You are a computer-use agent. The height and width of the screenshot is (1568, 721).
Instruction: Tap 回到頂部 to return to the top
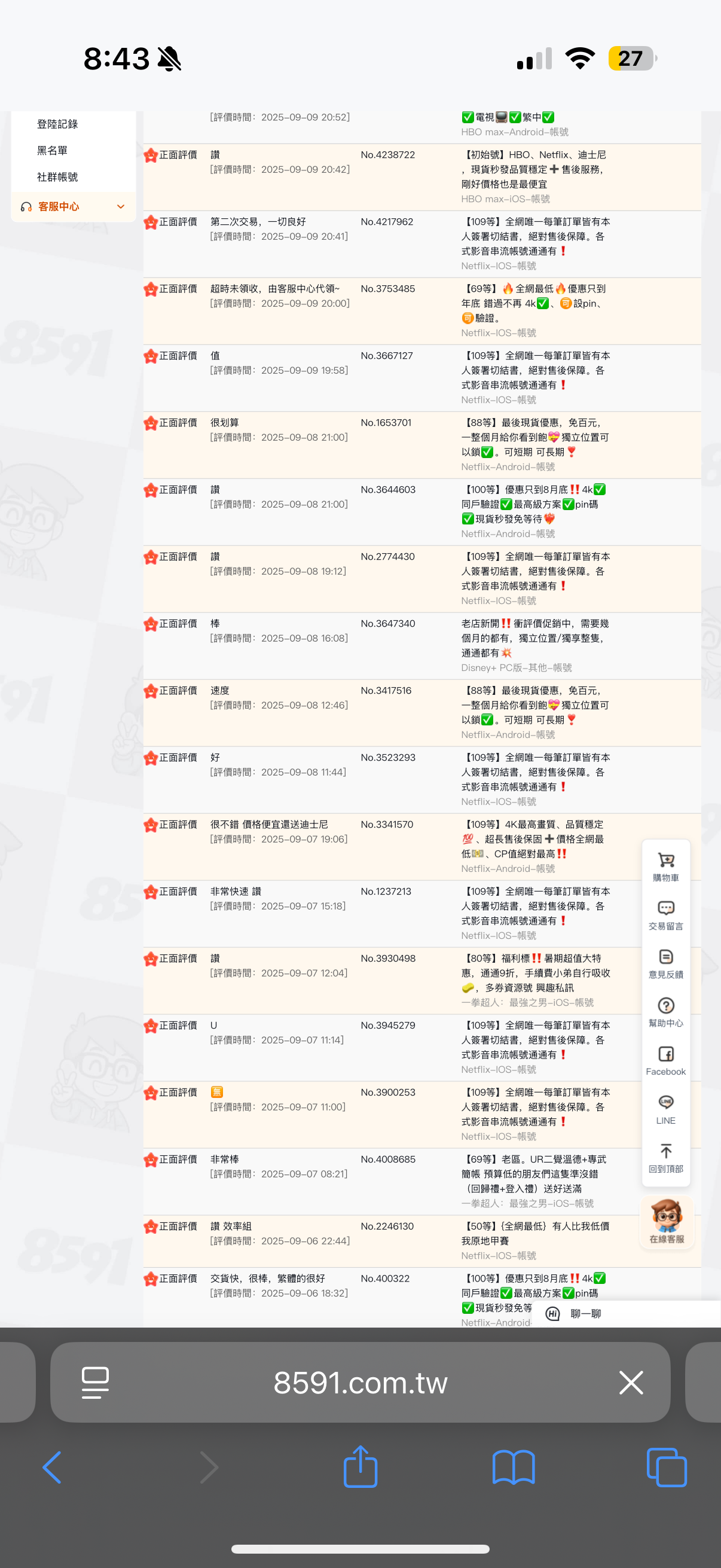pos(665,1159)
